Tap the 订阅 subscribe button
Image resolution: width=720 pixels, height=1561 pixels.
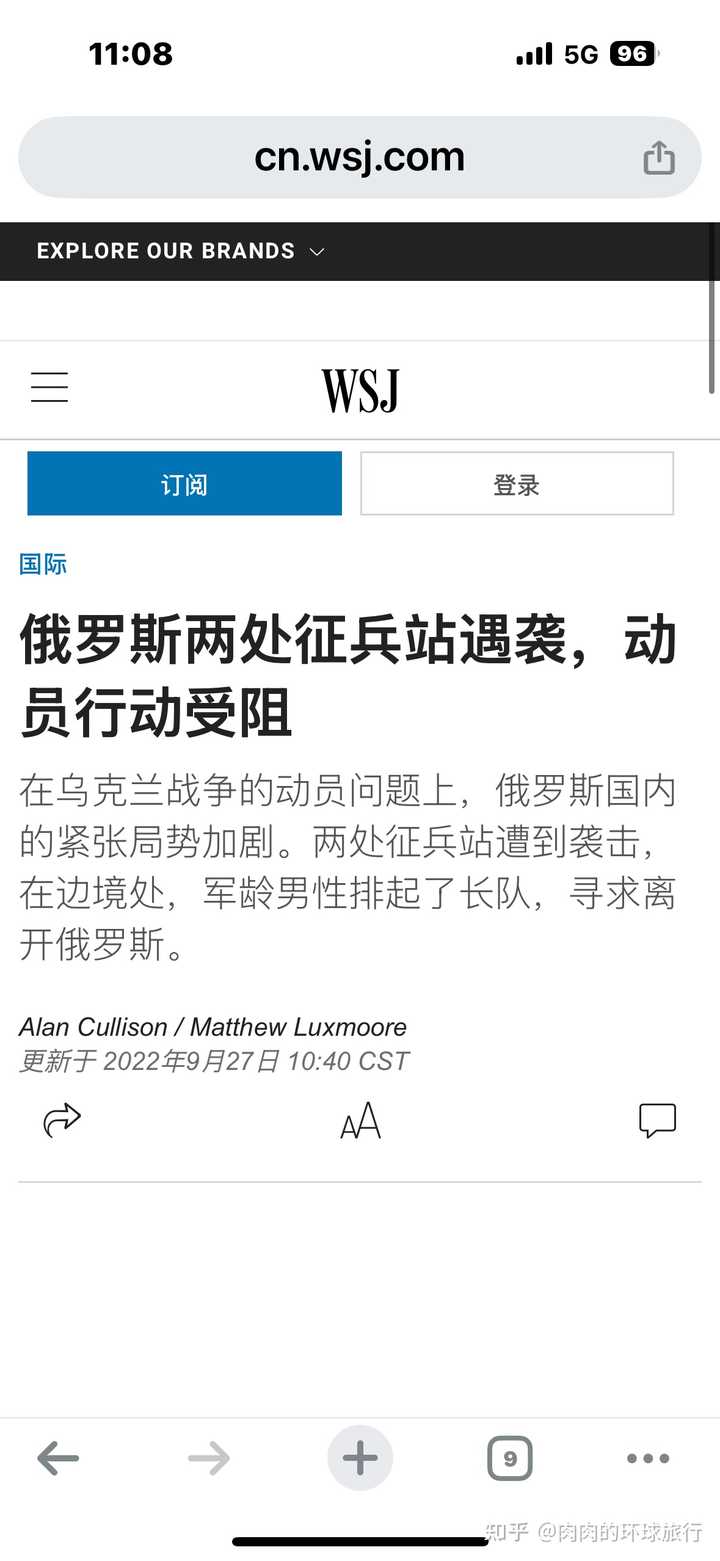click(x=184, y=485)
